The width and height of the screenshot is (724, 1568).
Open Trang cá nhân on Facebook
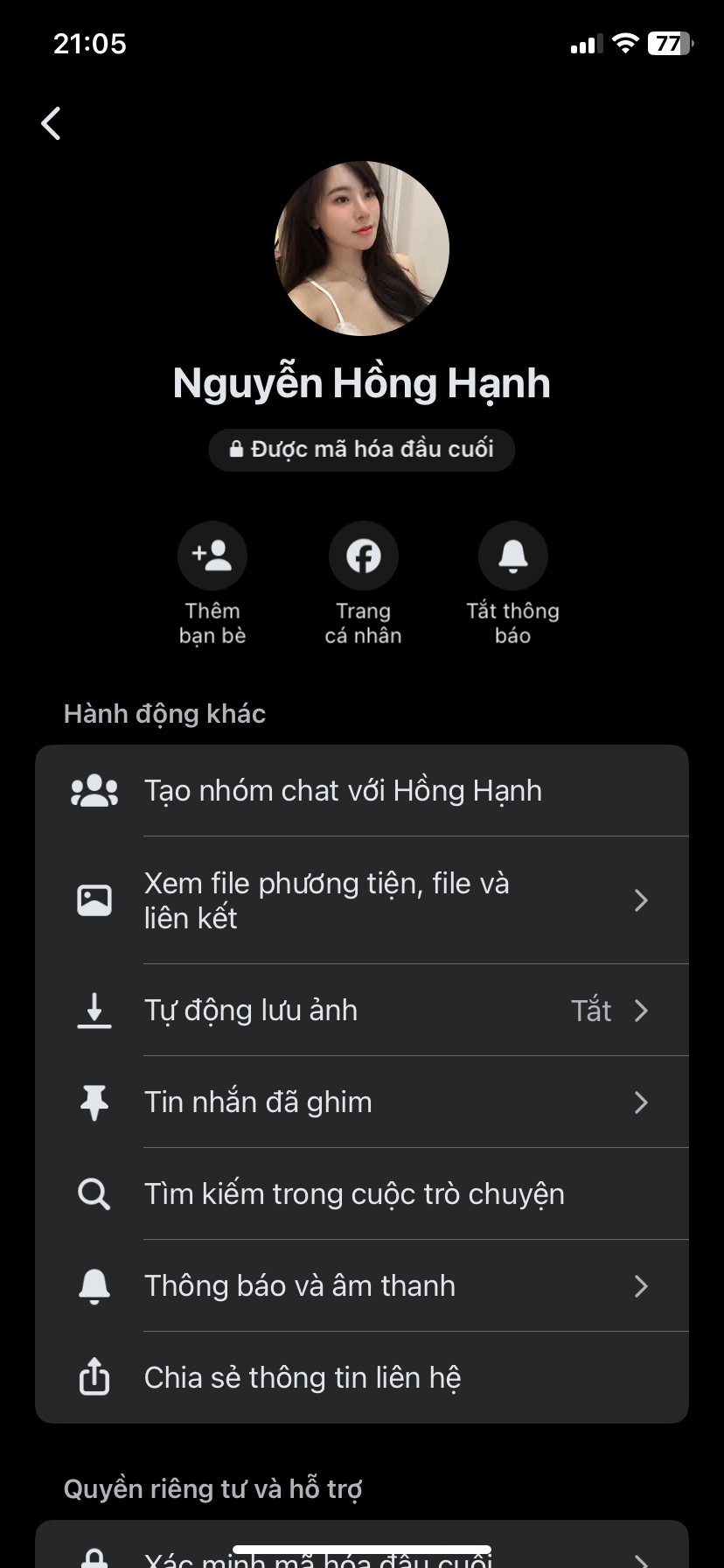tap(363, 556)
